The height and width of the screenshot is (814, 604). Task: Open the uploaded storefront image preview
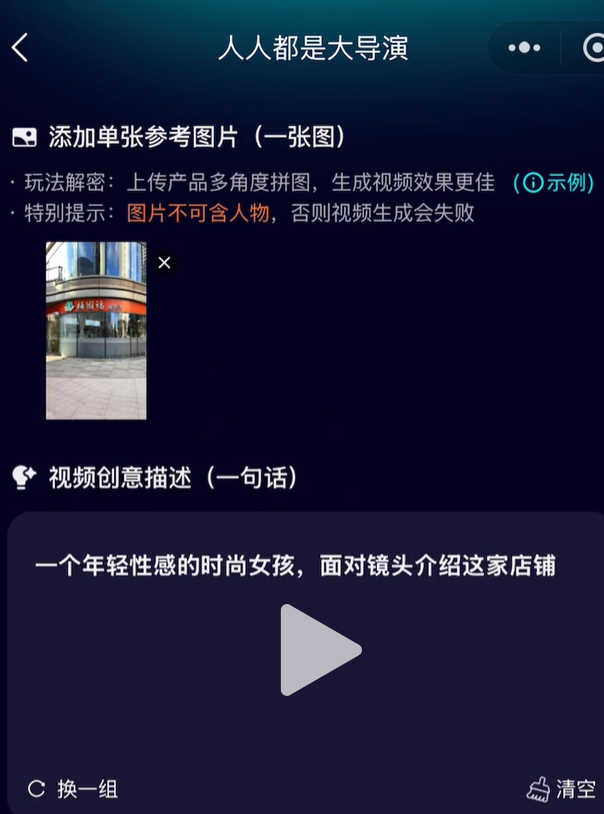point(96,330)
